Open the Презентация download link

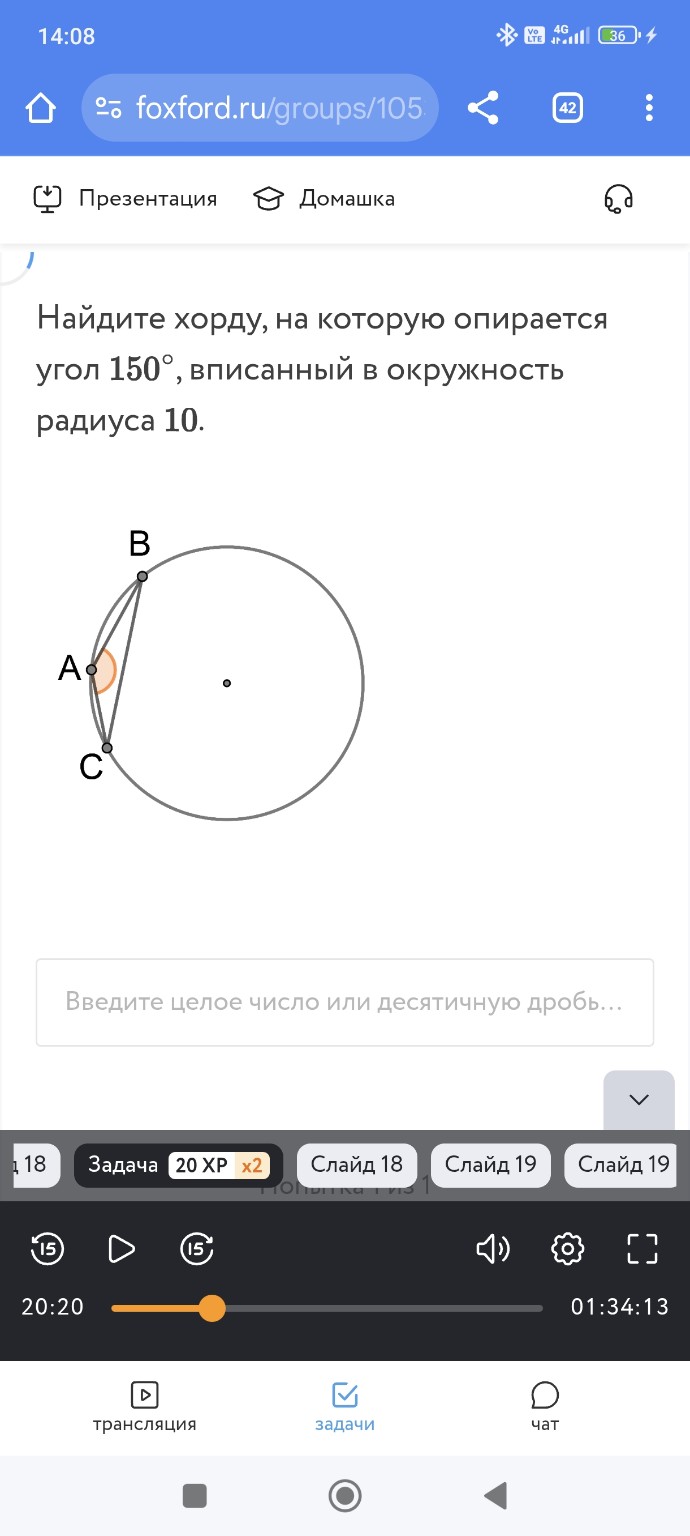click(125, 199)
